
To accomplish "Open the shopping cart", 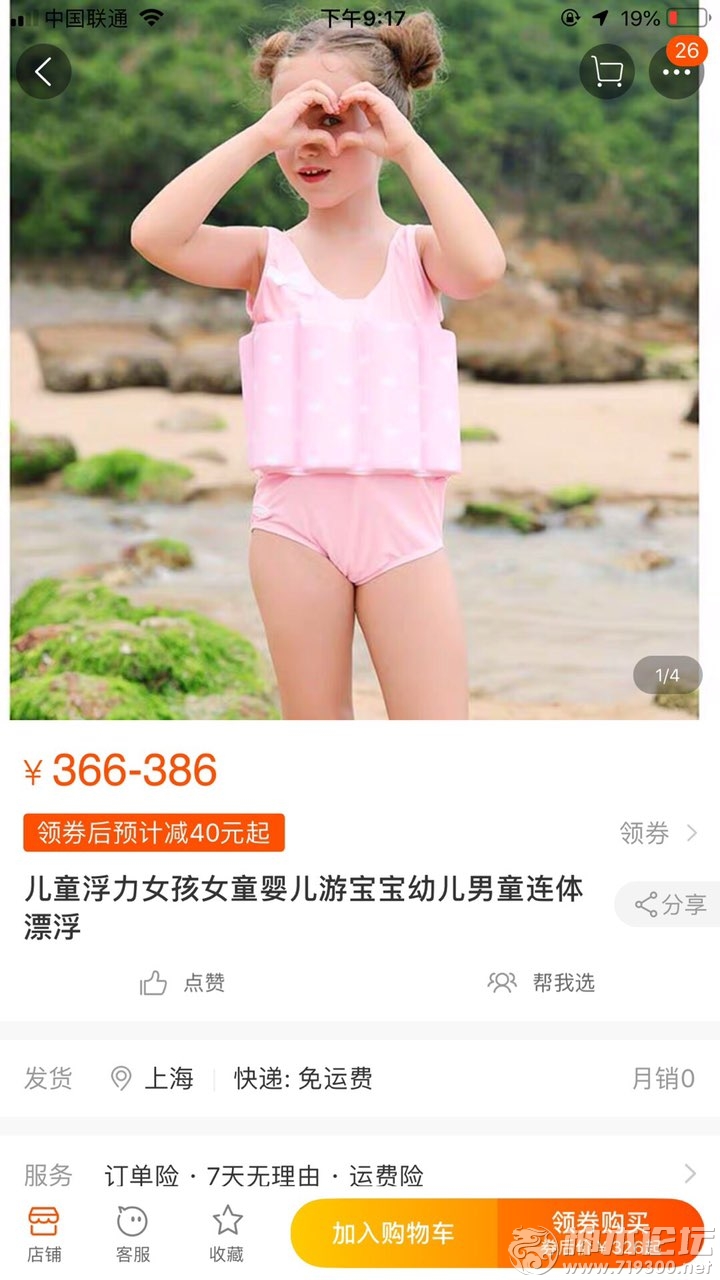I will [x=607, y=71].
